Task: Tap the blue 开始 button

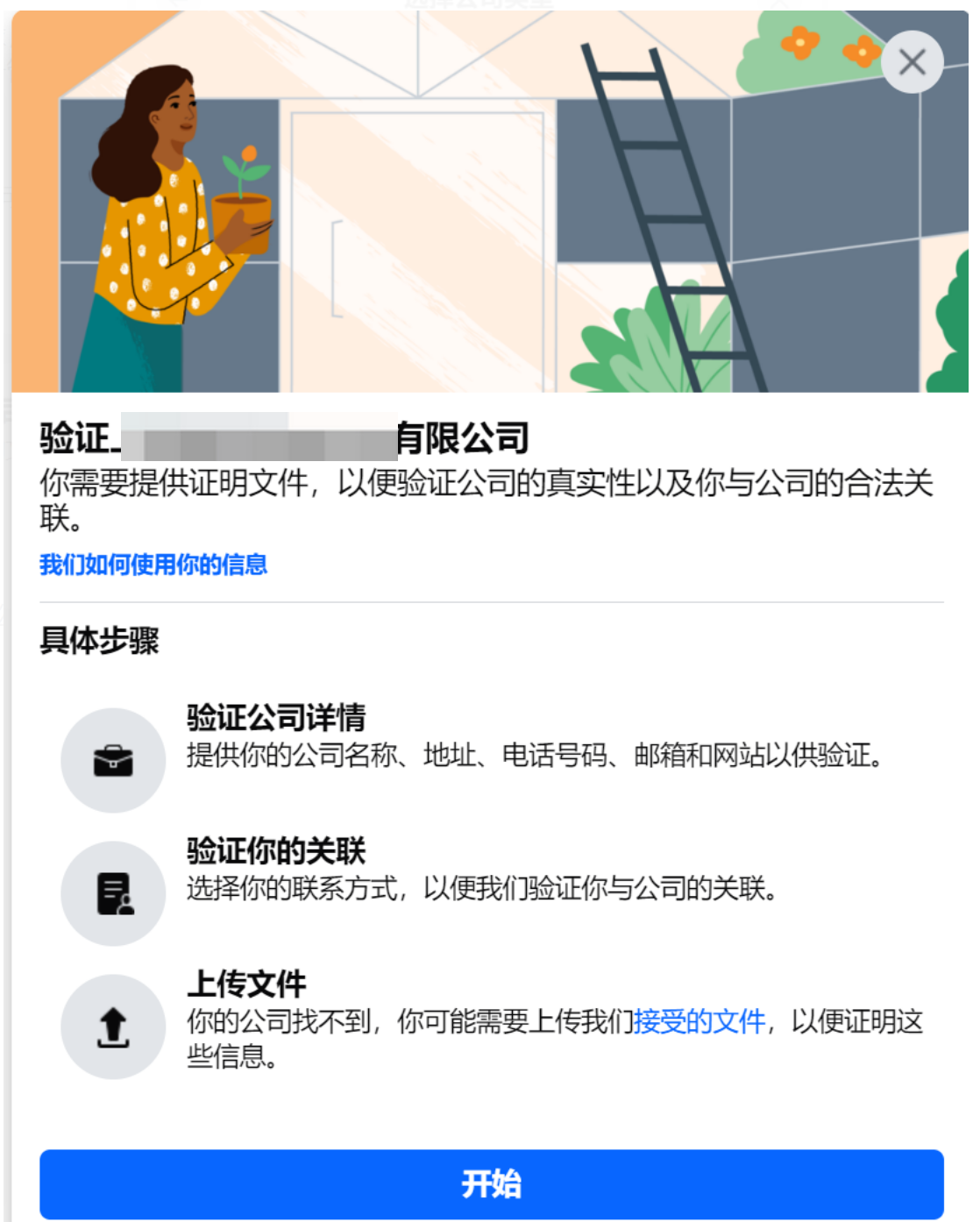Action: [491, 1183]
